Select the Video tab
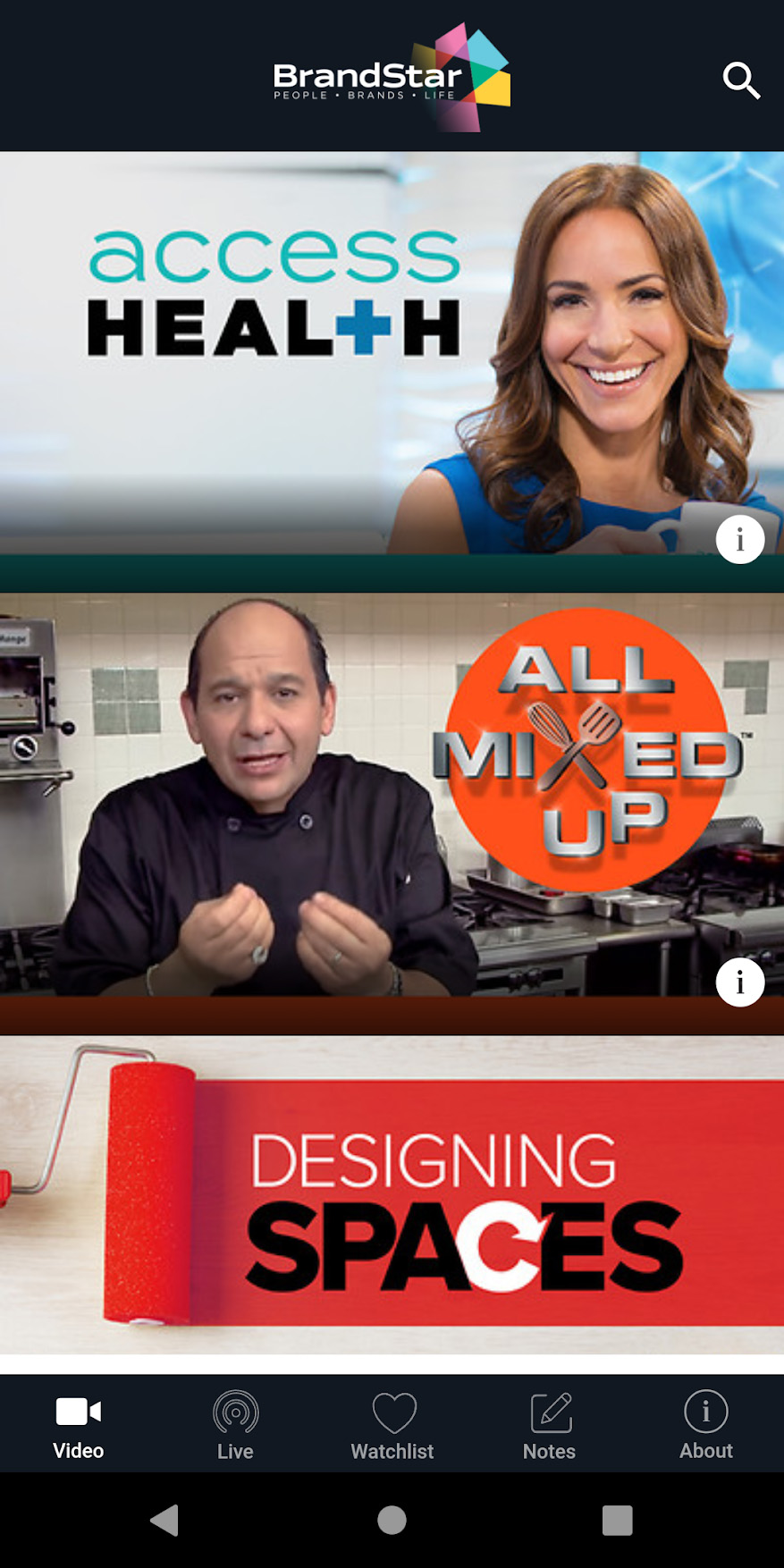784x1568 pixels. [x=79, y=1426]
